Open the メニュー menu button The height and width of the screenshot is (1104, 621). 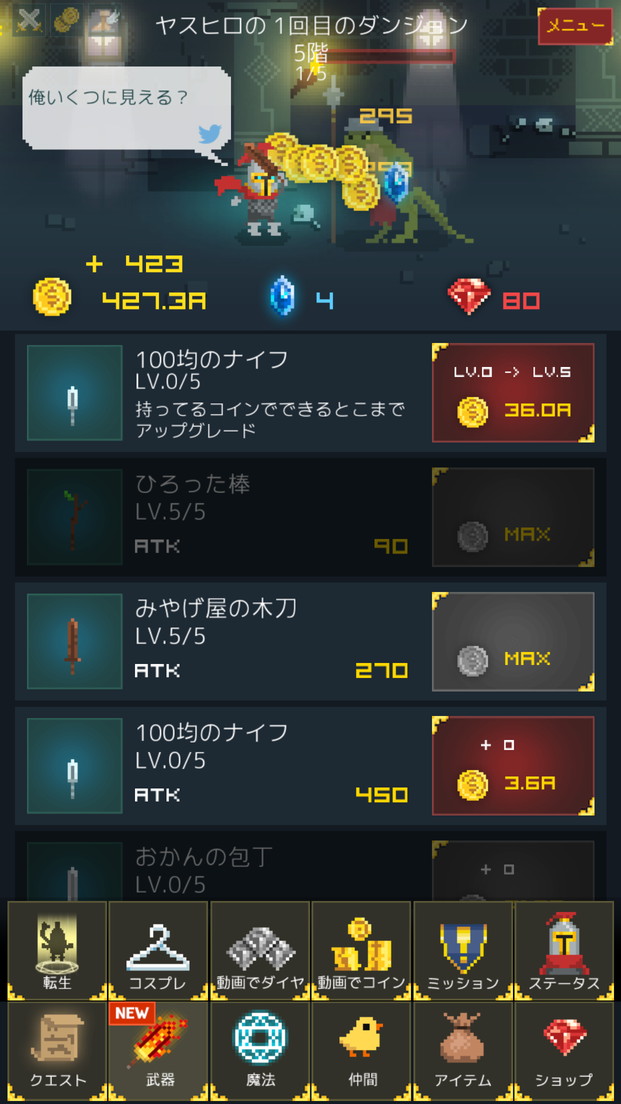pos(575,26)
